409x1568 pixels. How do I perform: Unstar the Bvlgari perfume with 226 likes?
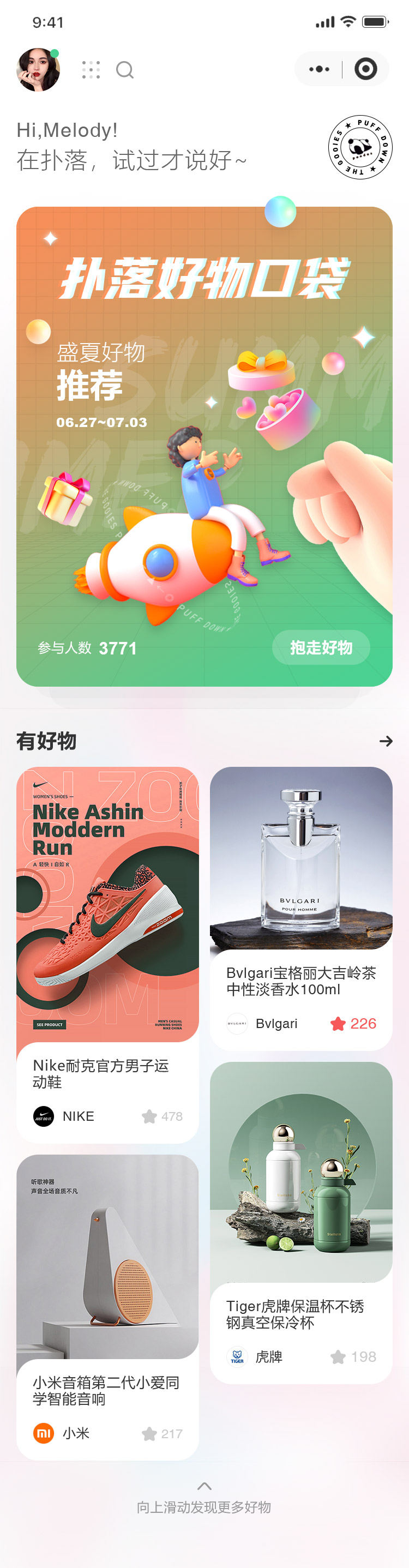[338, 1024]
